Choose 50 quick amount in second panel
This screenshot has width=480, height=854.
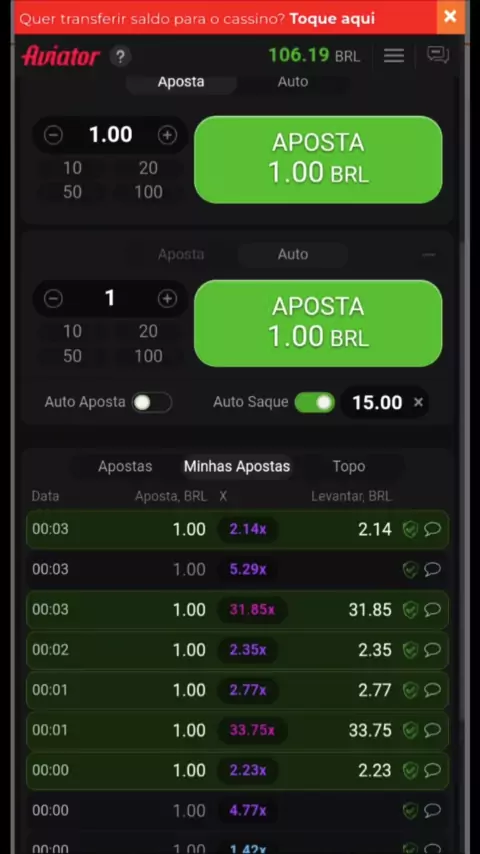pyautogui.click(x=72, y=356)
